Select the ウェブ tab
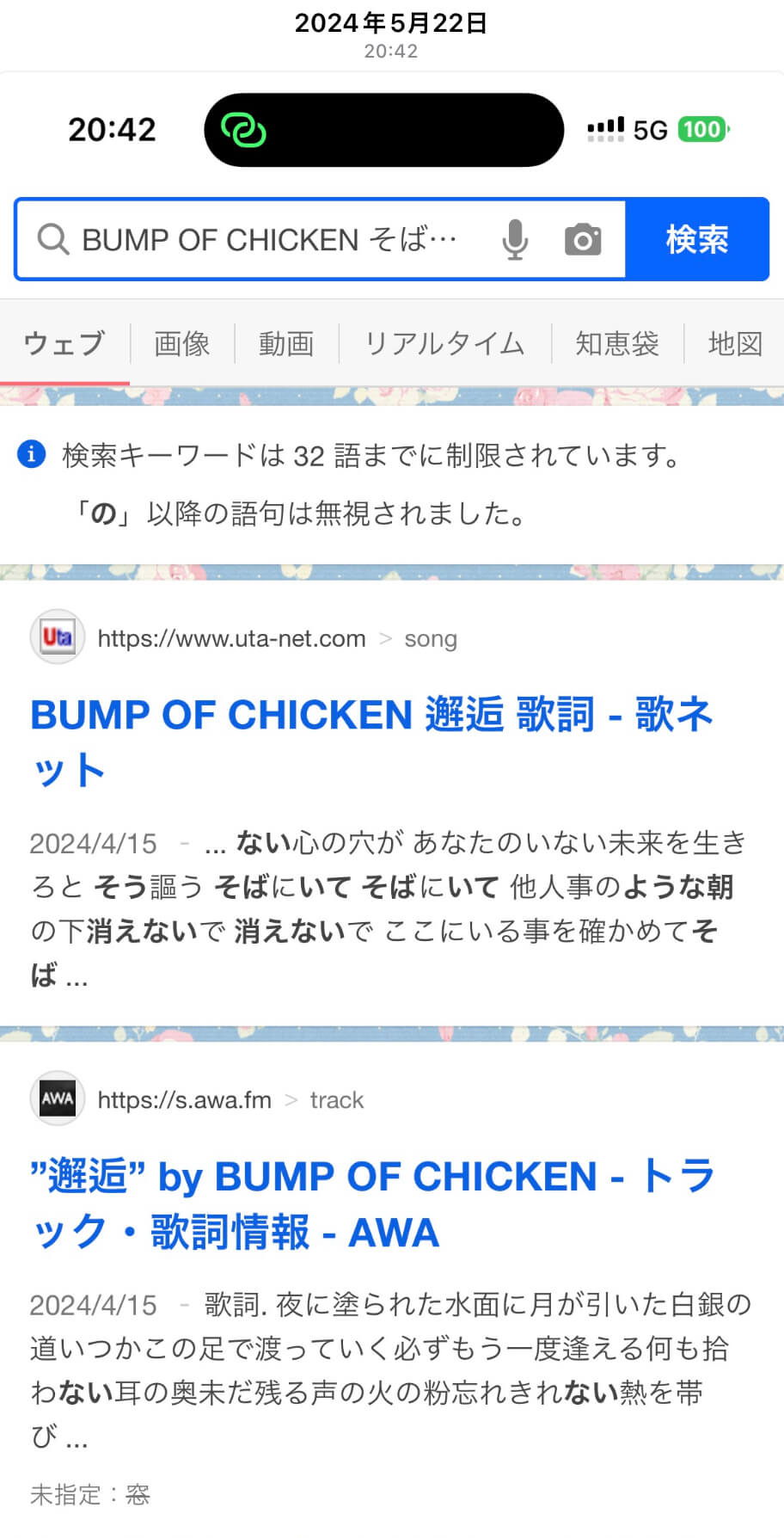Viewport: 784px width, 1538px height. (64, 343)
